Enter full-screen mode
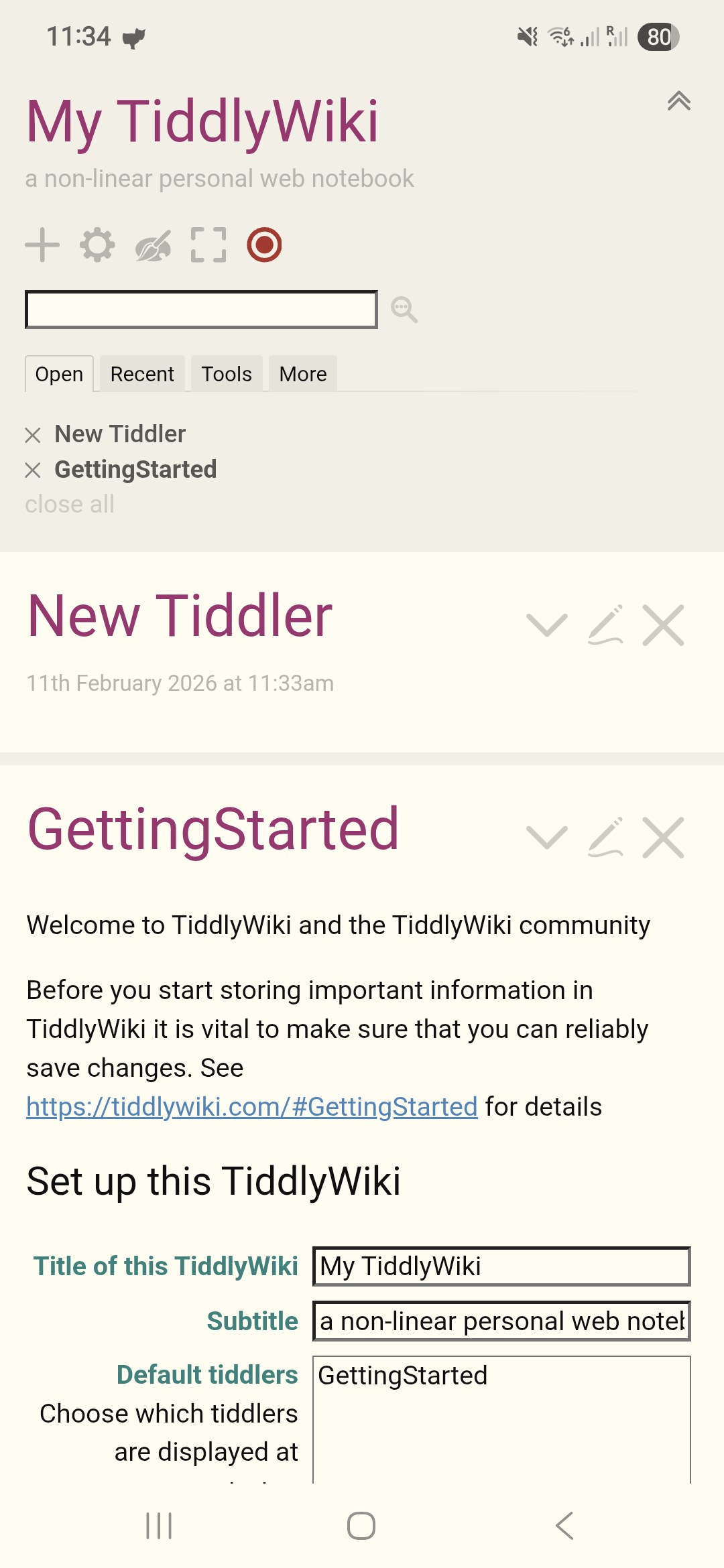The width and height of the screenshot is (724, 1568). click(x=208, y=245)
